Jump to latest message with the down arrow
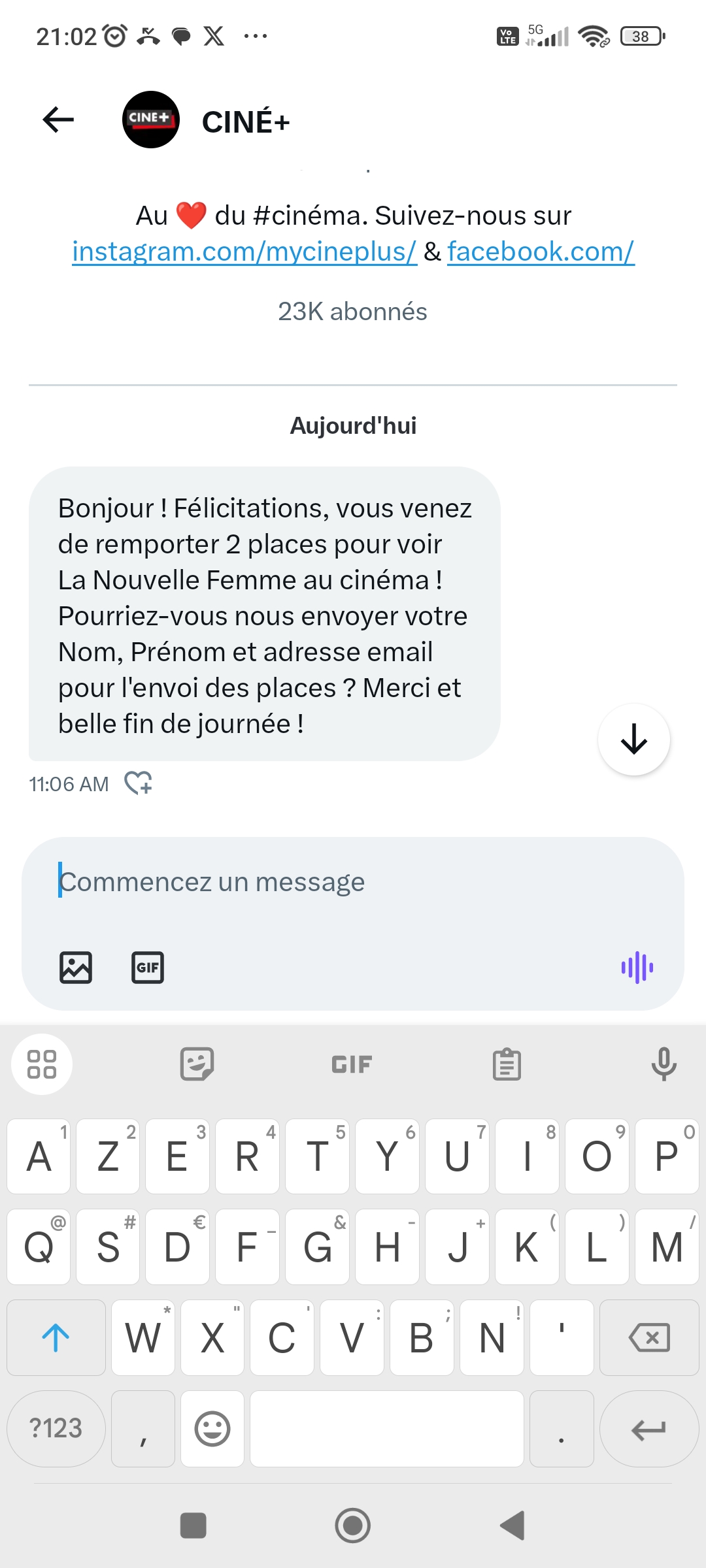The height and width of the screenshot is (1568, 706). [x=634, y=740]
